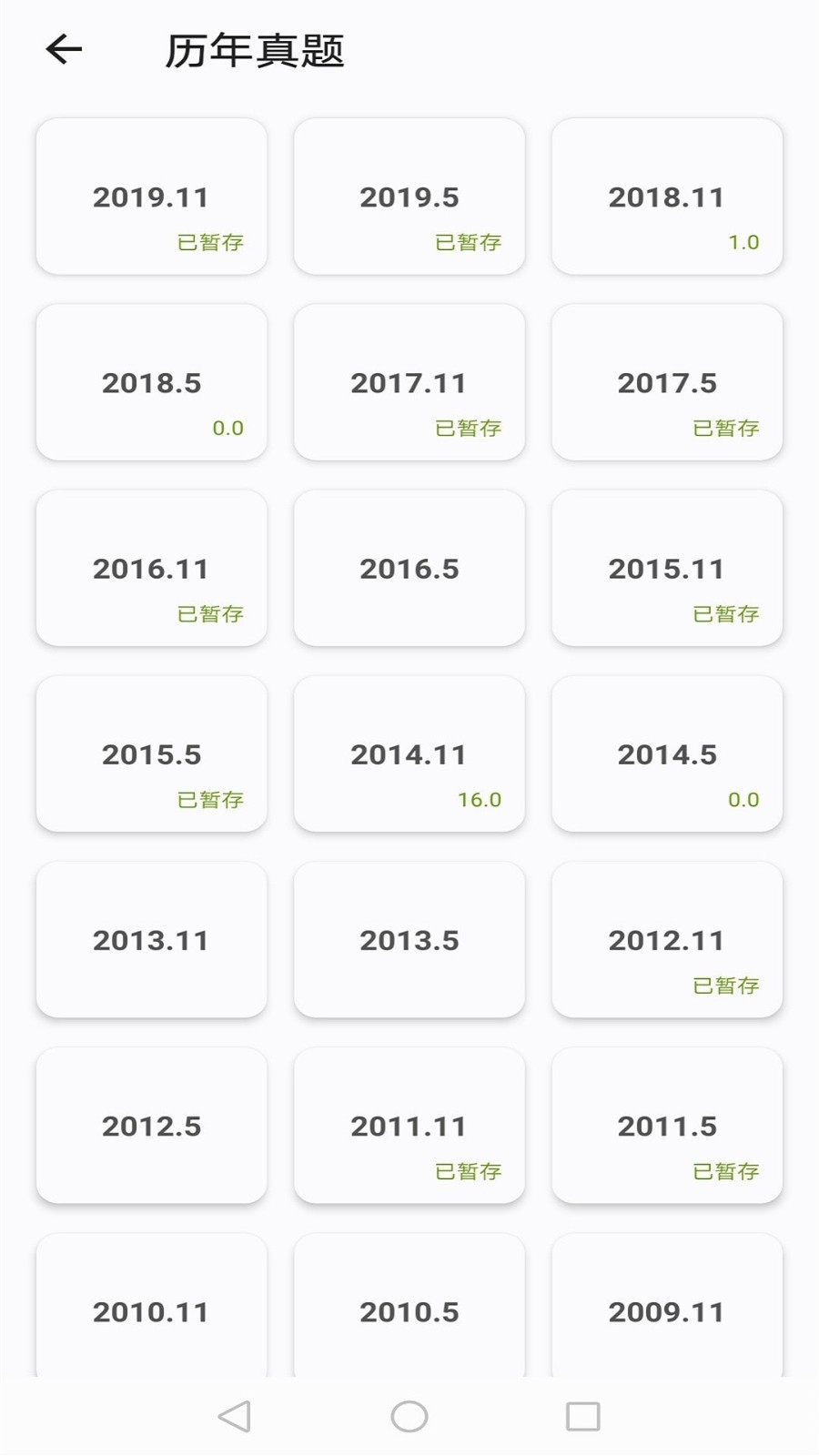The height and width of the screenshot is (1456, 819).
Task: Open the 2012.11 saved paper
Action: click(667, 939)
